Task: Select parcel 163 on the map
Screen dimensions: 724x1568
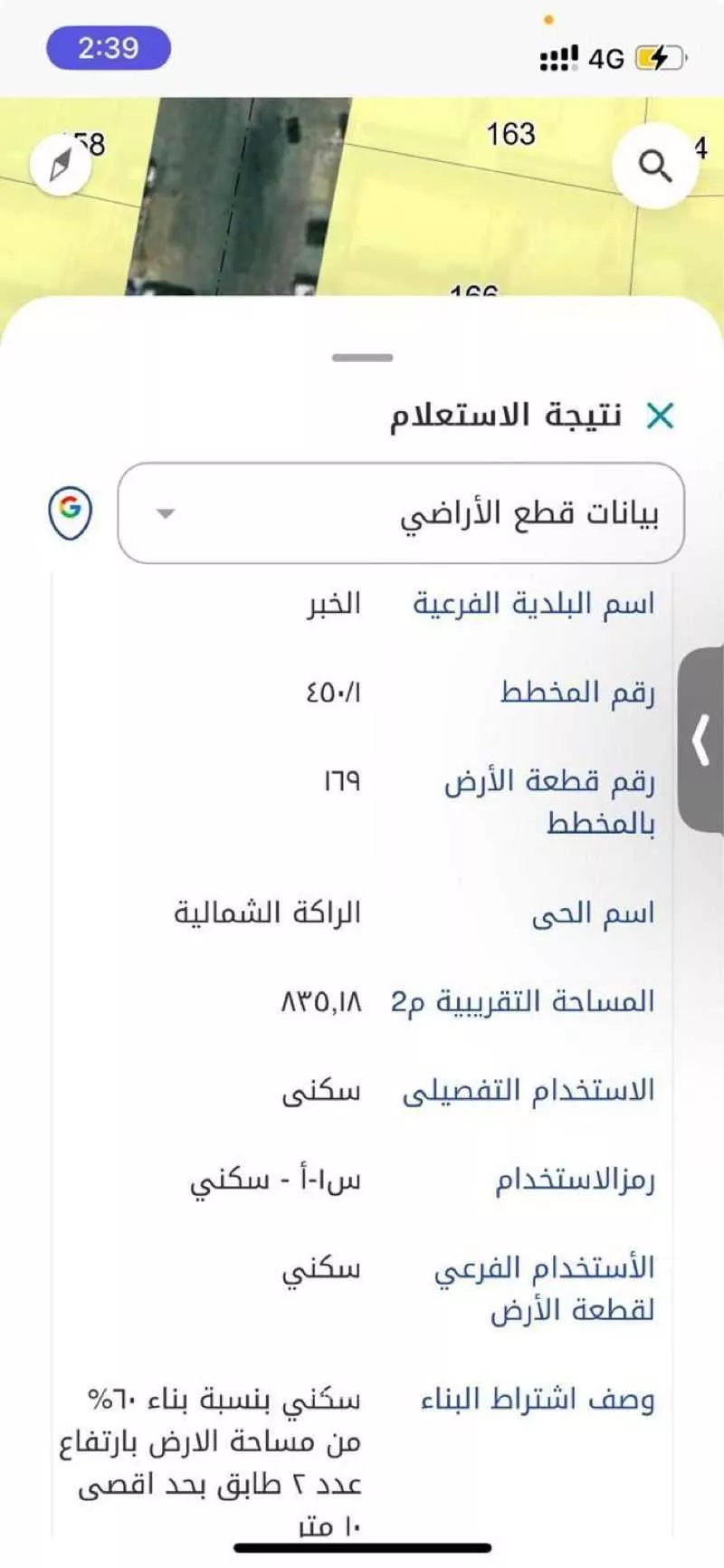Action: point(511,133)
